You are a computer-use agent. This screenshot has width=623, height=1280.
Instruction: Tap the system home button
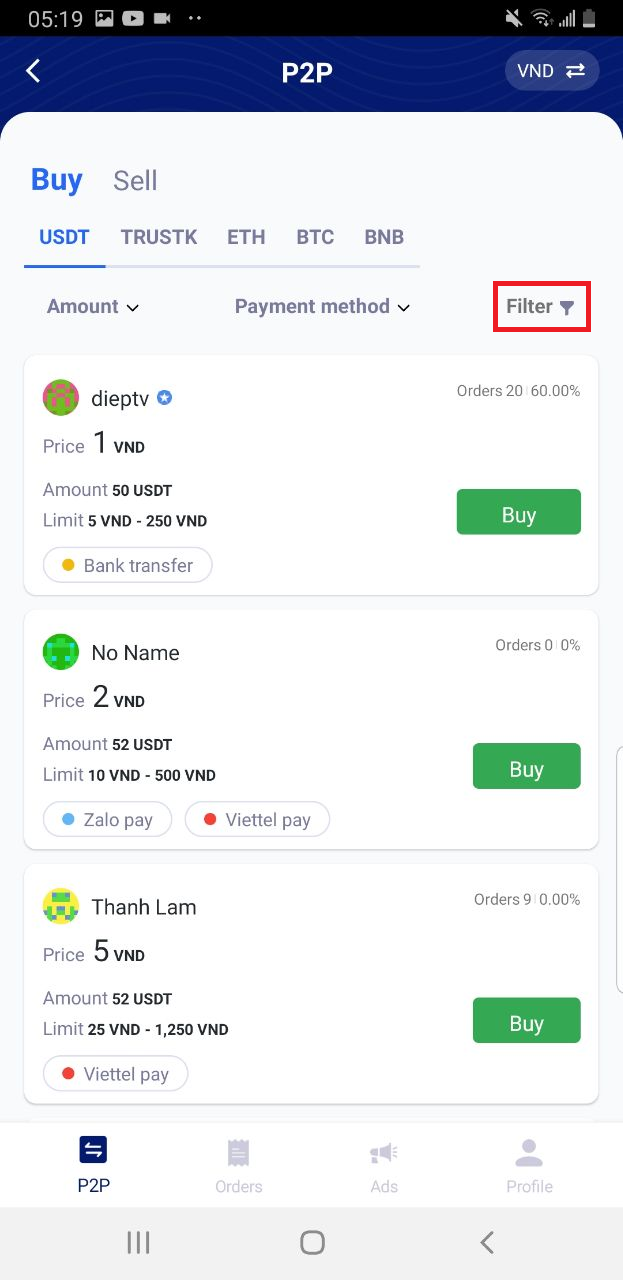[312, 1242]
